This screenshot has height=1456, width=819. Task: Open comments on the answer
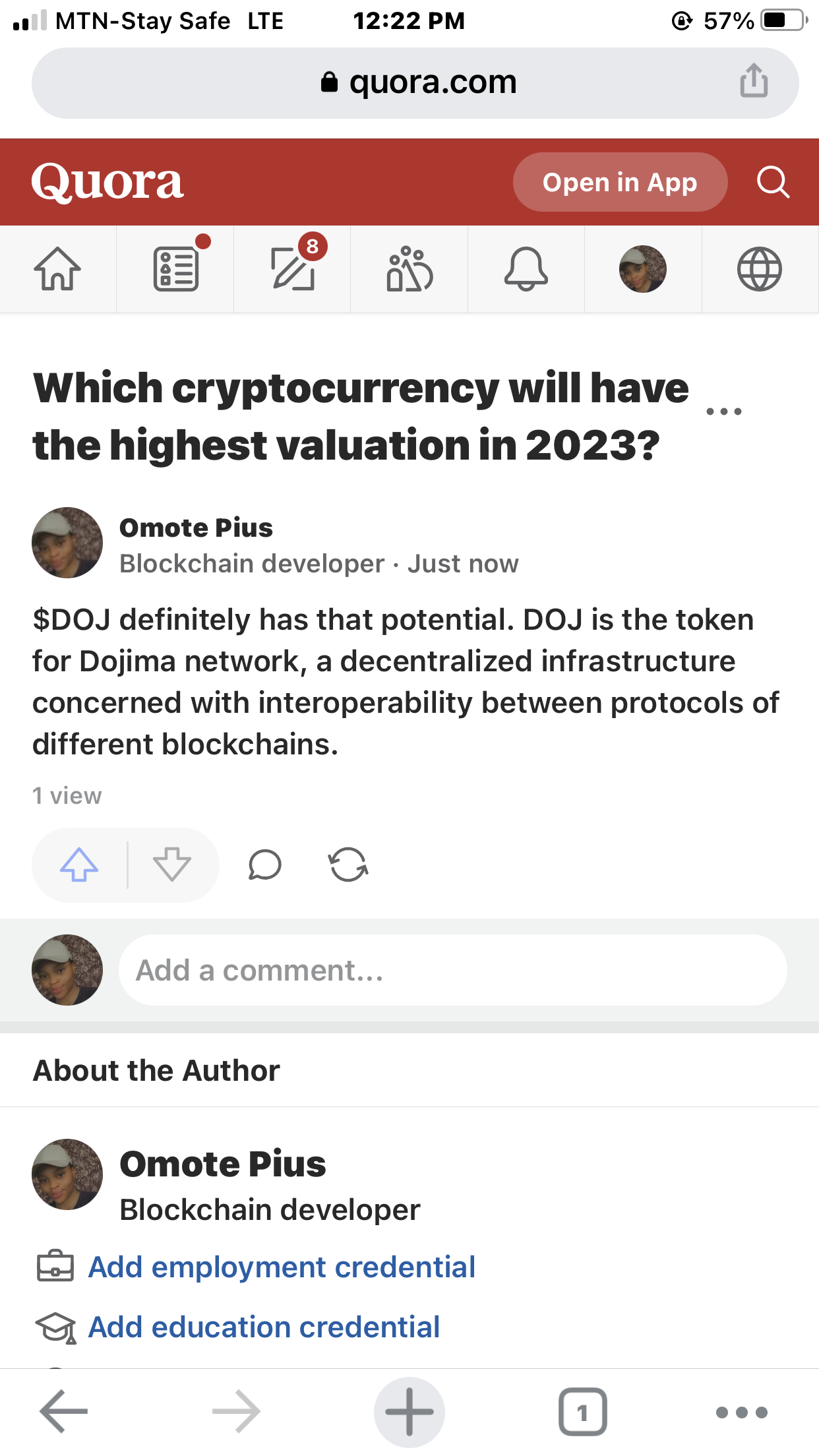click(x=265, y=864)
